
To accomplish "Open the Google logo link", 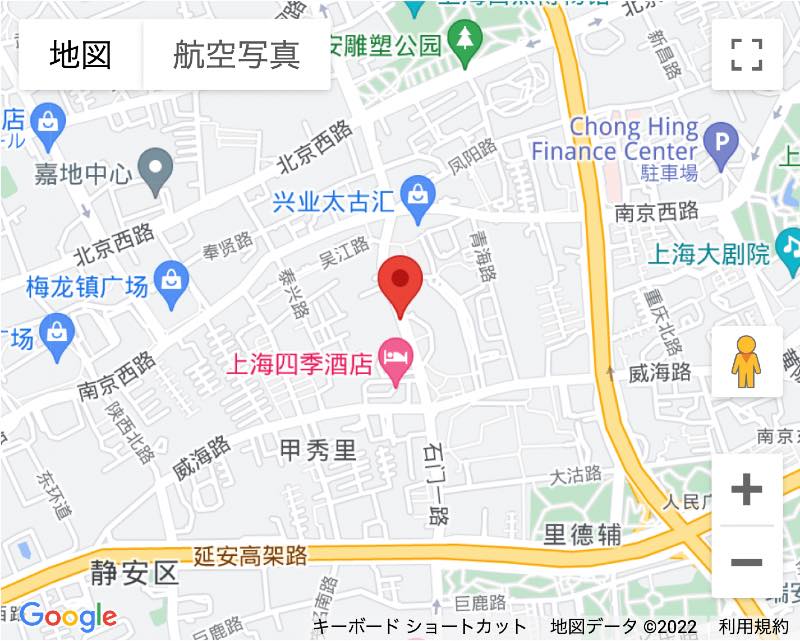I will tap(68, 616).
